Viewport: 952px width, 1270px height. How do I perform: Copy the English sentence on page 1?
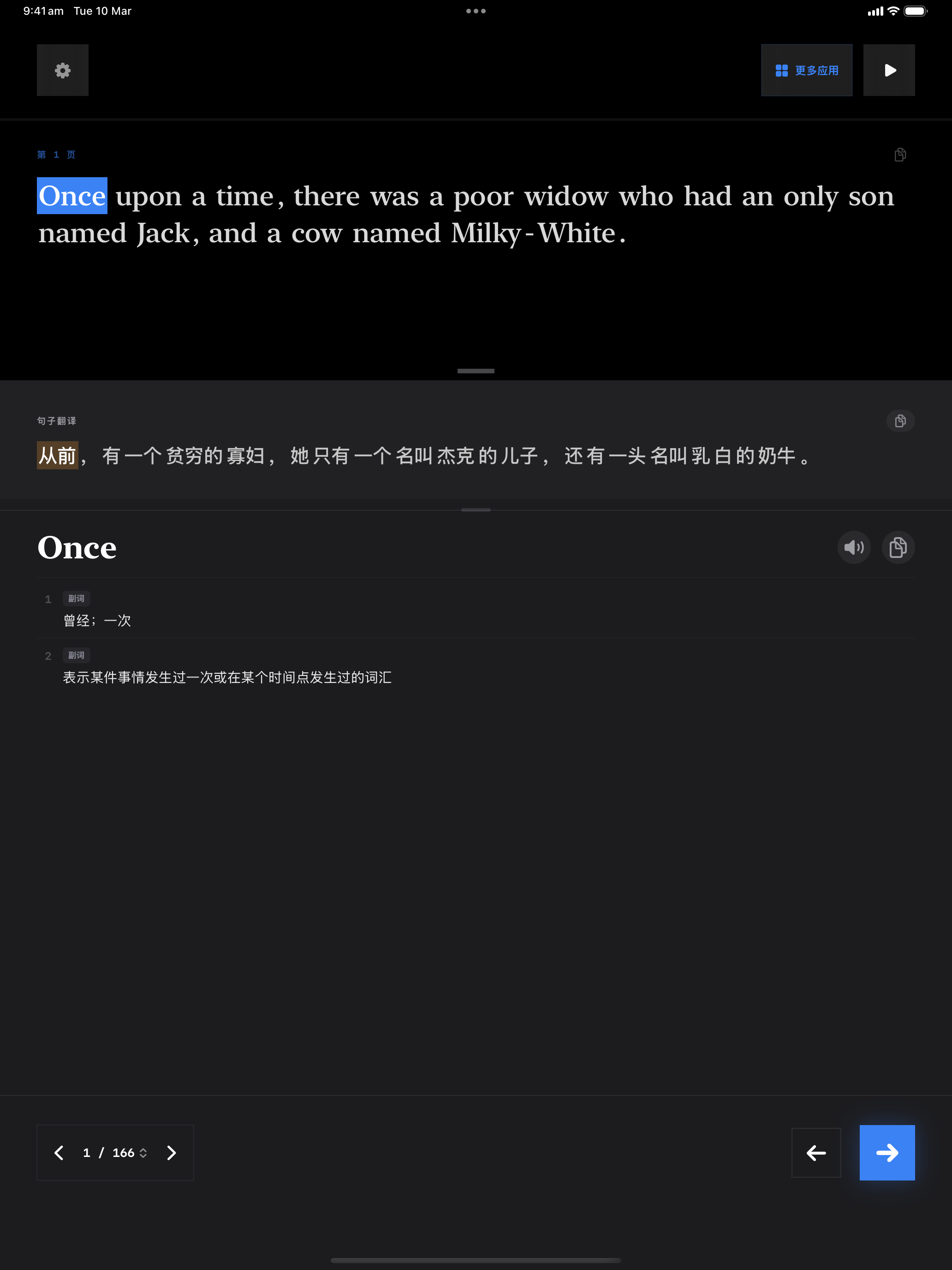coord(900,155)
